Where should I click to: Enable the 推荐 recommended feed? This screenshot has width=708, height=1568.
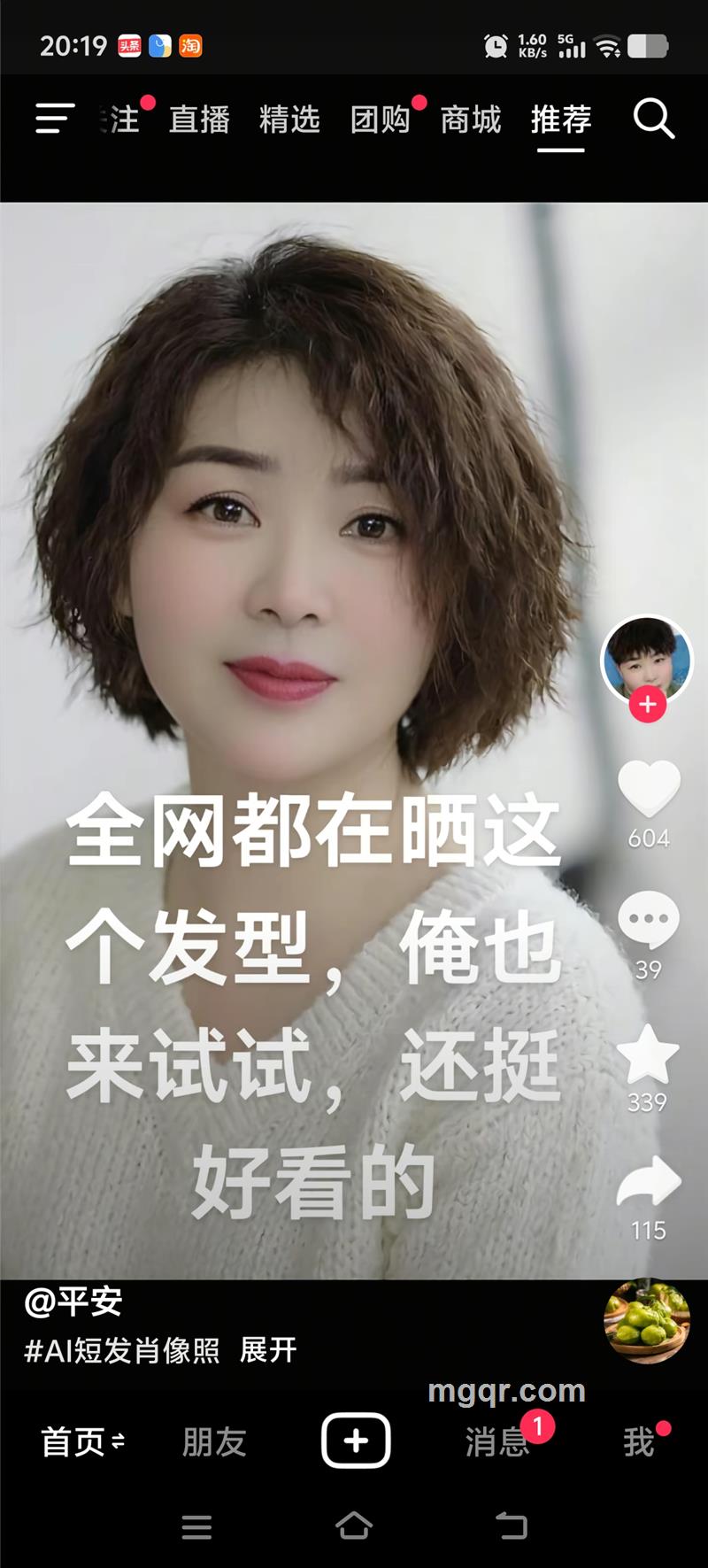coord(560,120)
